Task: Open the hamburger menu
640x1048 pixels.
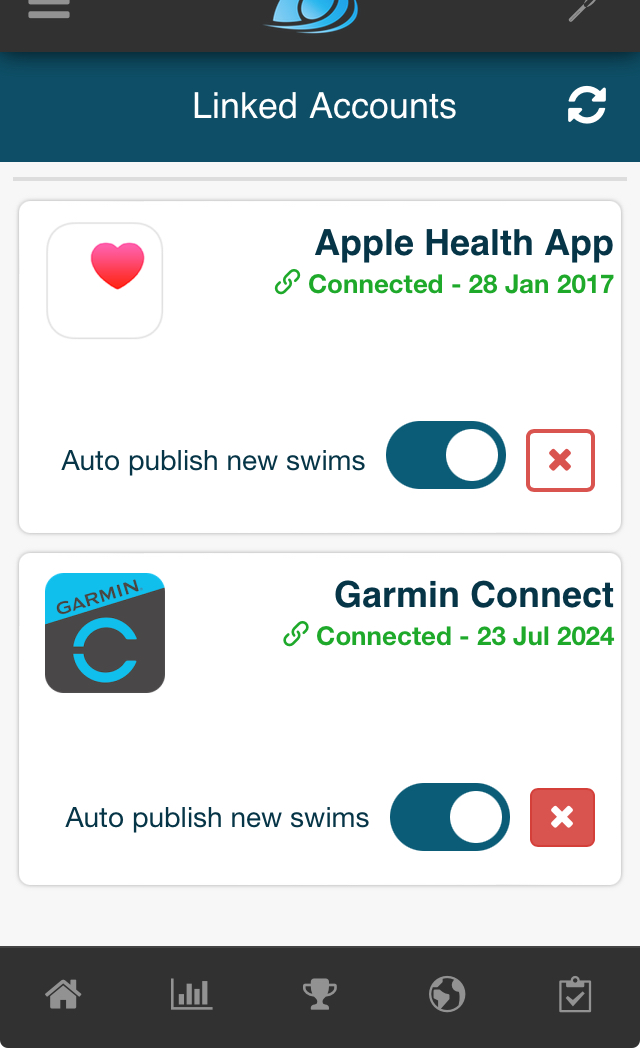Action: [49, 14]
